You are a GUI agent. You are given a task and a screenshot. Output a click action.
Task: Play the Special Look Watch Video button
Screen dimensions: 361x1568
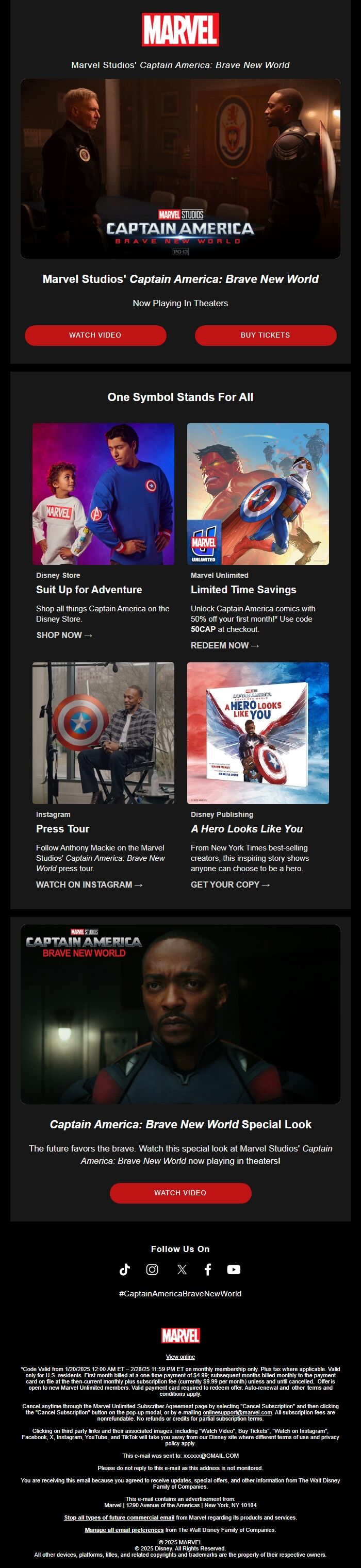click(x=180, y=1192)
